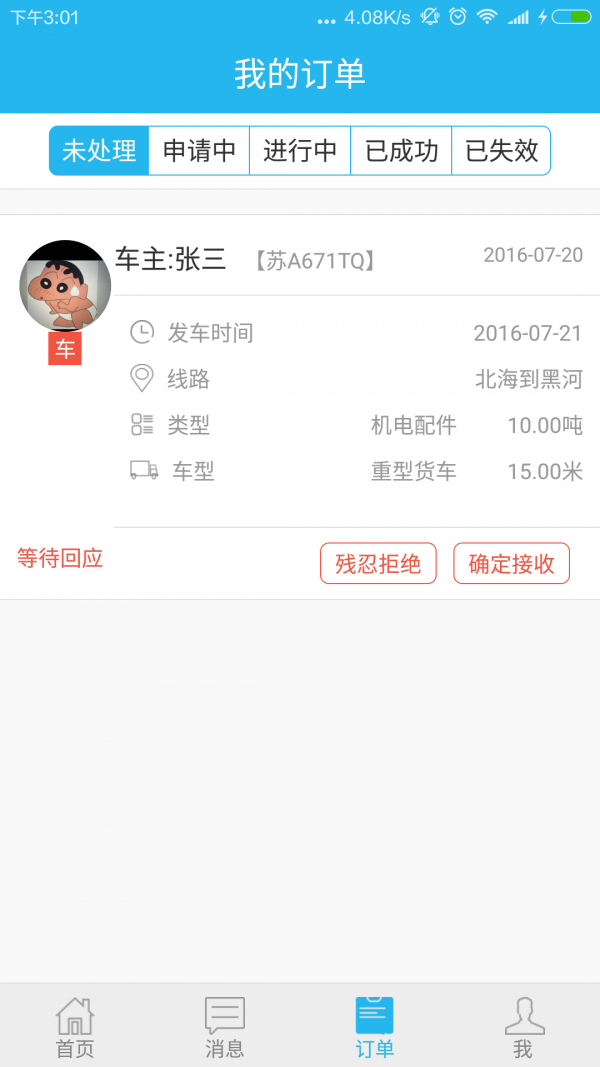
Task: Select the 未处理 tab
Action: pyautogui.click(x=99, y=151)
